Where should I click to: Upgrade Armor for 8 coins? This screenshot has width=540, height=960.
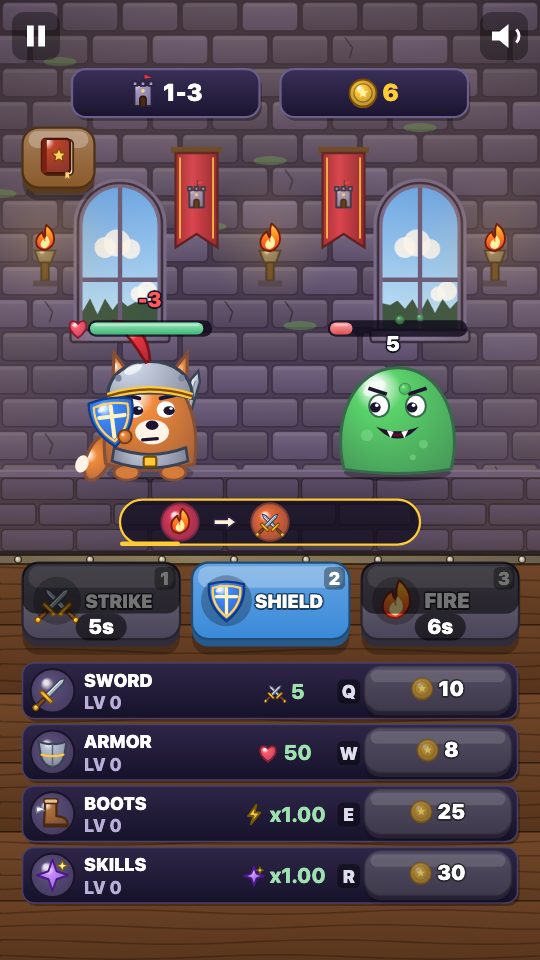tap(438, 751)
